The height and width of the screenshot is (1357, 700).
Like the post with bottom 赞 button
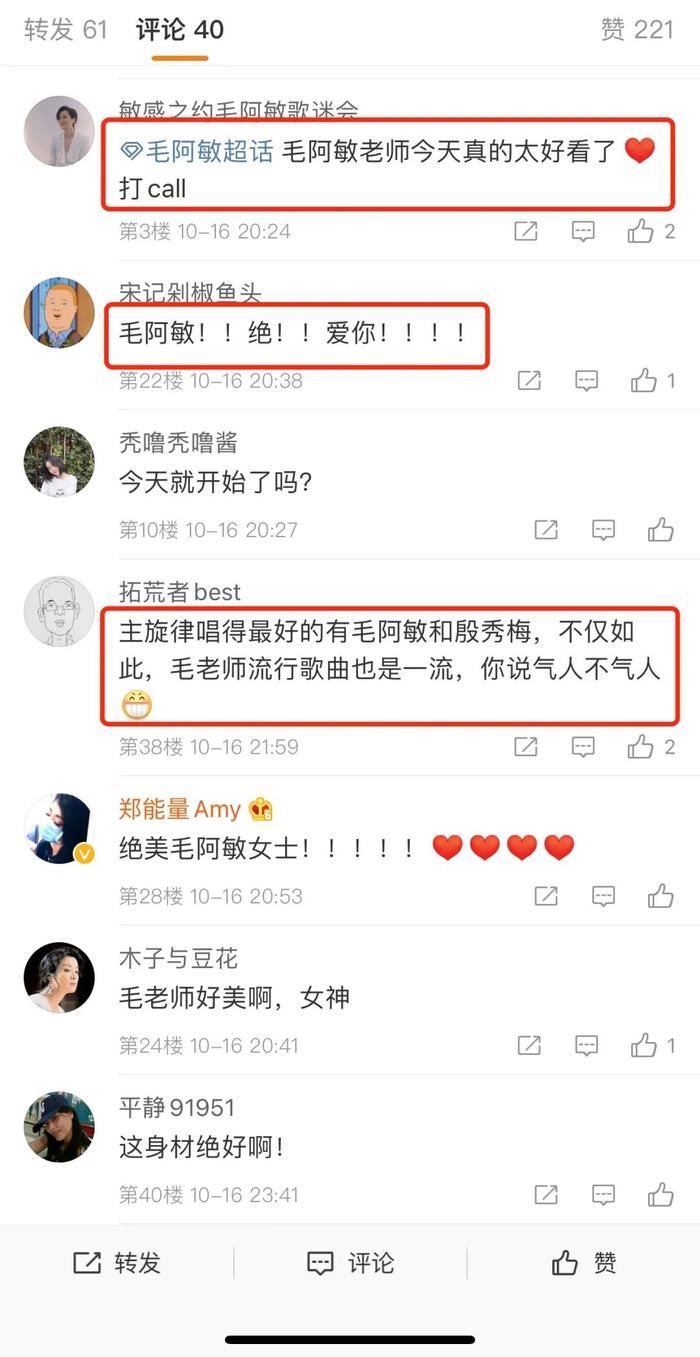(584, 1263)
